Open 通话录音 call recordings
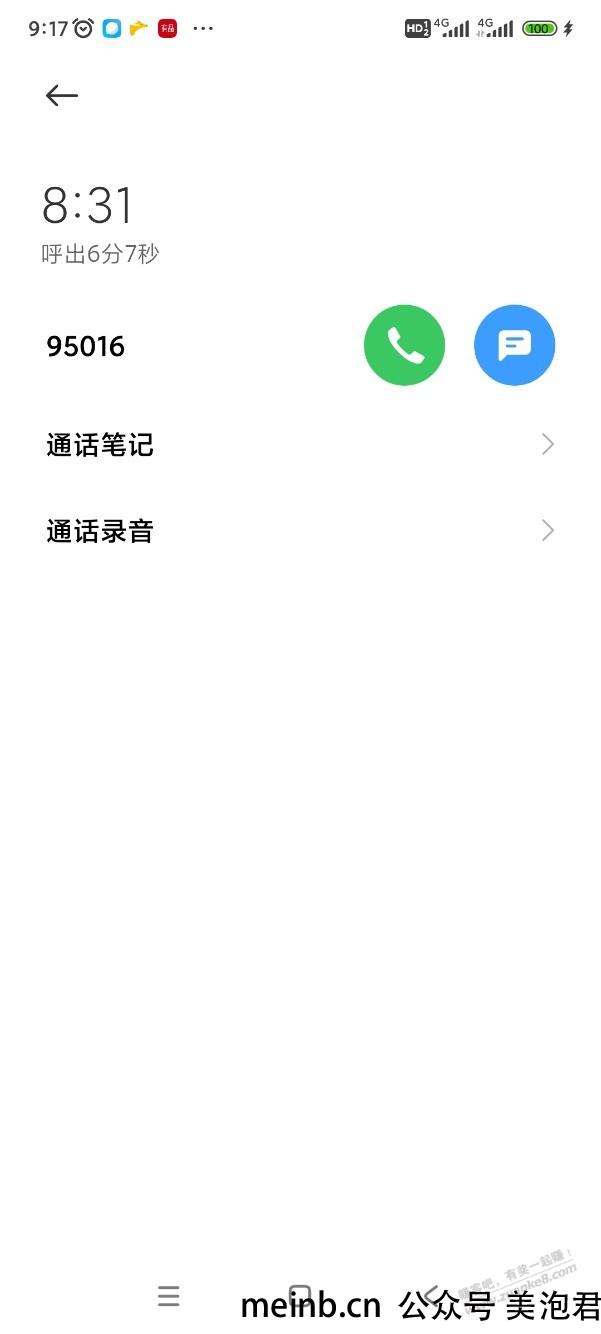Viewport: 601px width, 1334px height. pos(300,531)
